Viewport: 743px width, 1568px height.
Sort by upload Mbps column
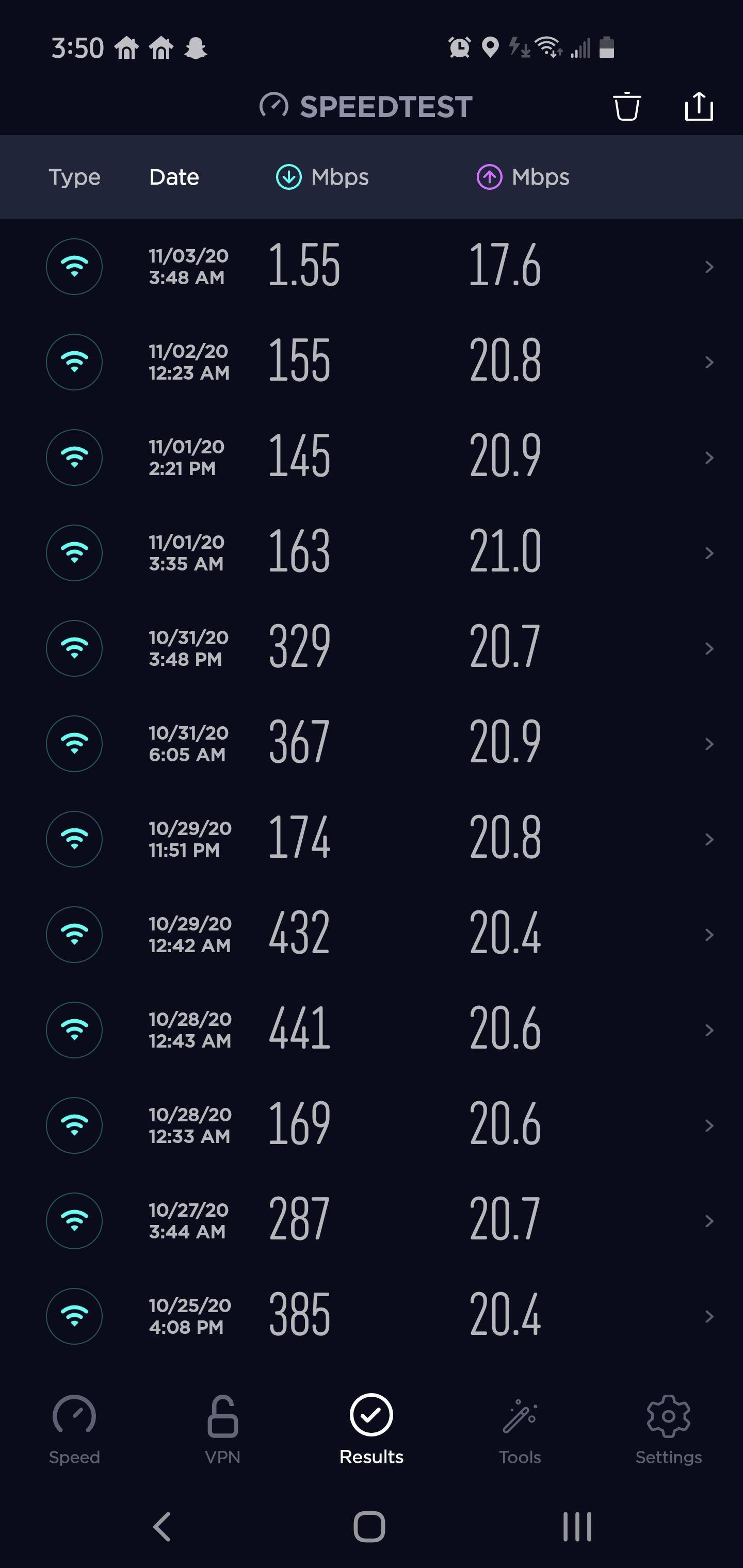[523, 177]
